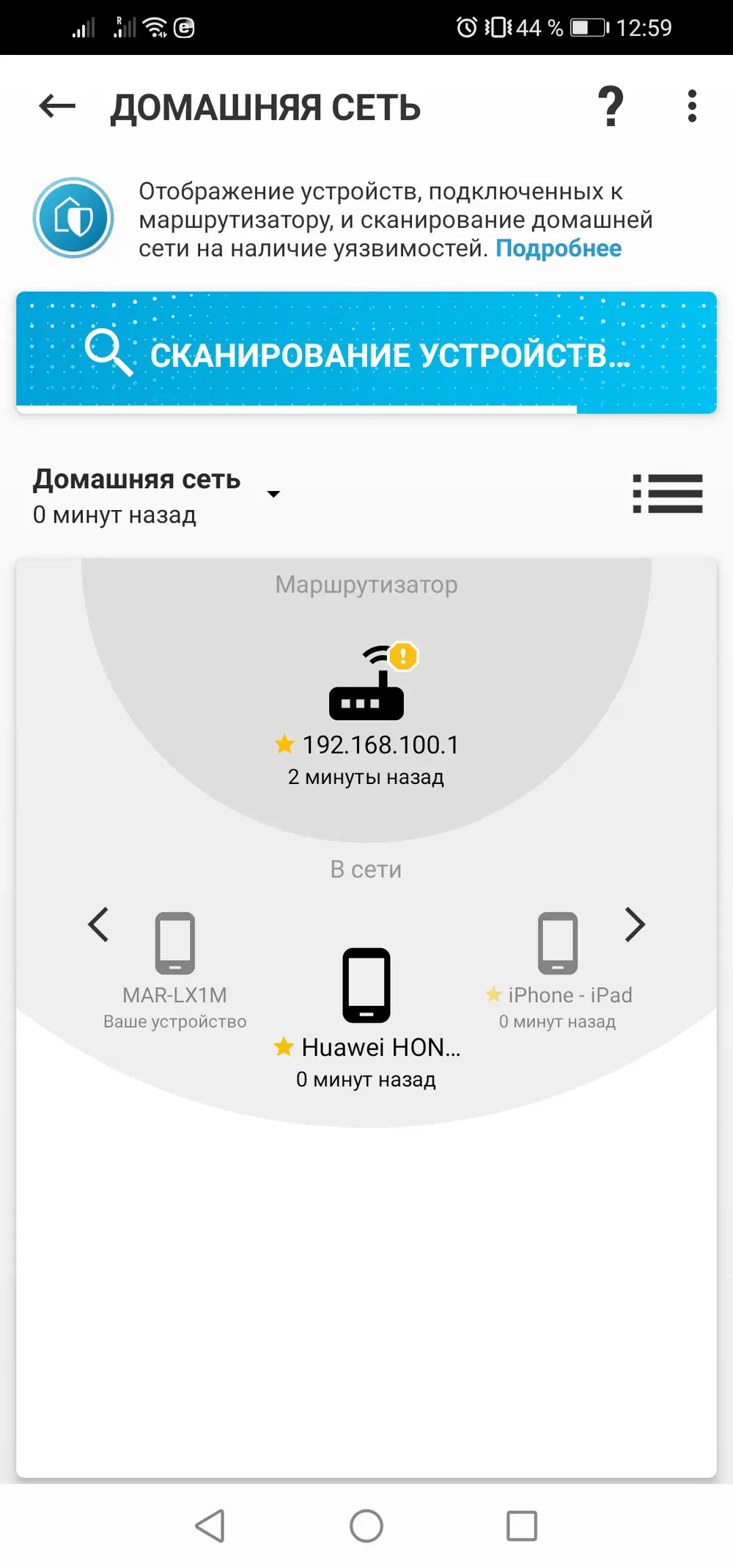
Task: Open the Подробнее link
Action: click(x=558, y=248)
